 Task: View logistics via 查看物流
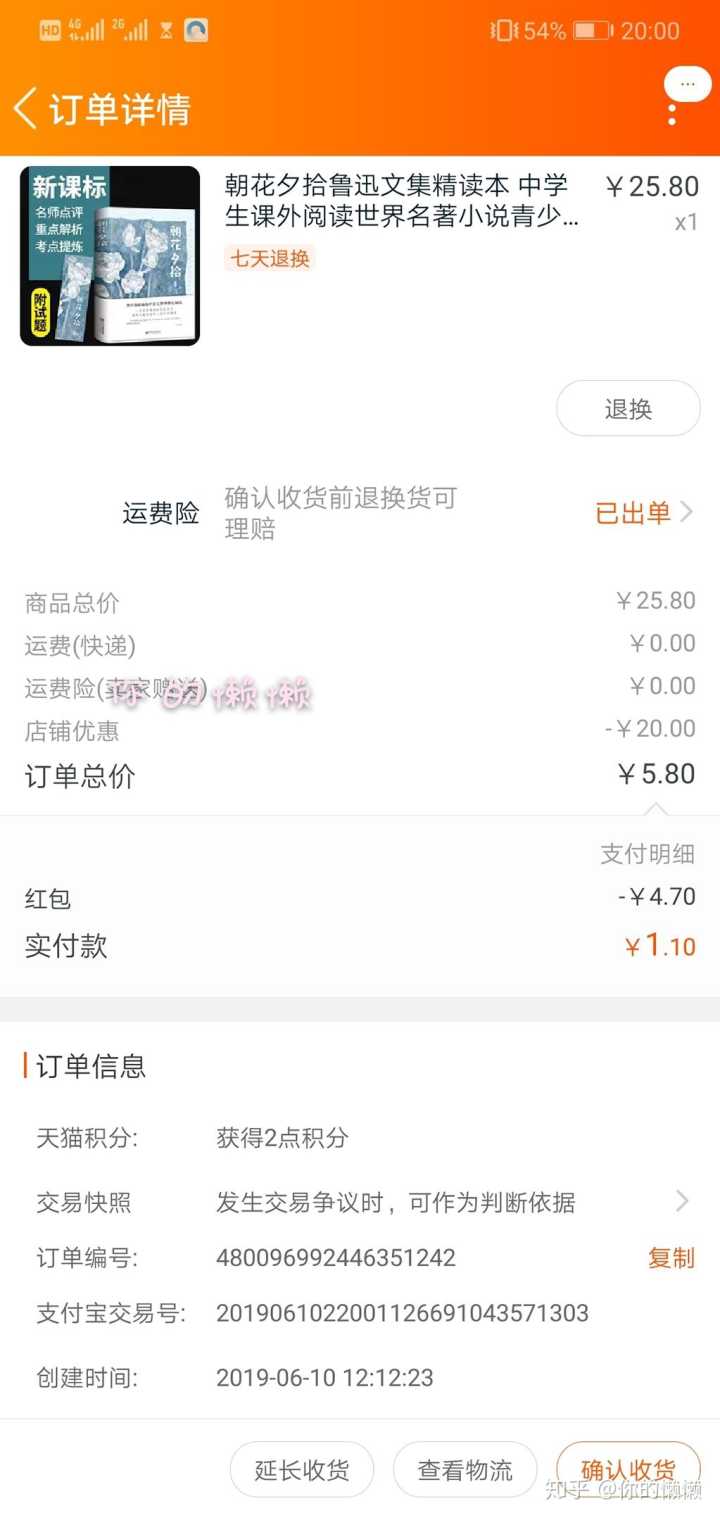(465, 1470)
